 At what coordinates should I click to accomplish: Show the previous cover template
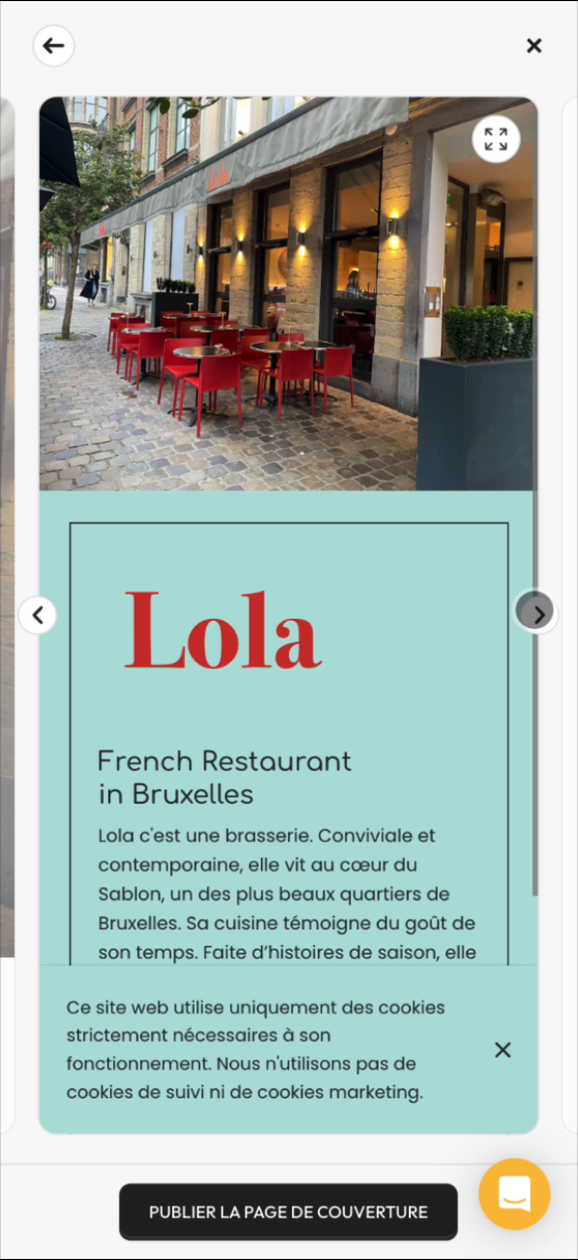click(x=38, y=615)
